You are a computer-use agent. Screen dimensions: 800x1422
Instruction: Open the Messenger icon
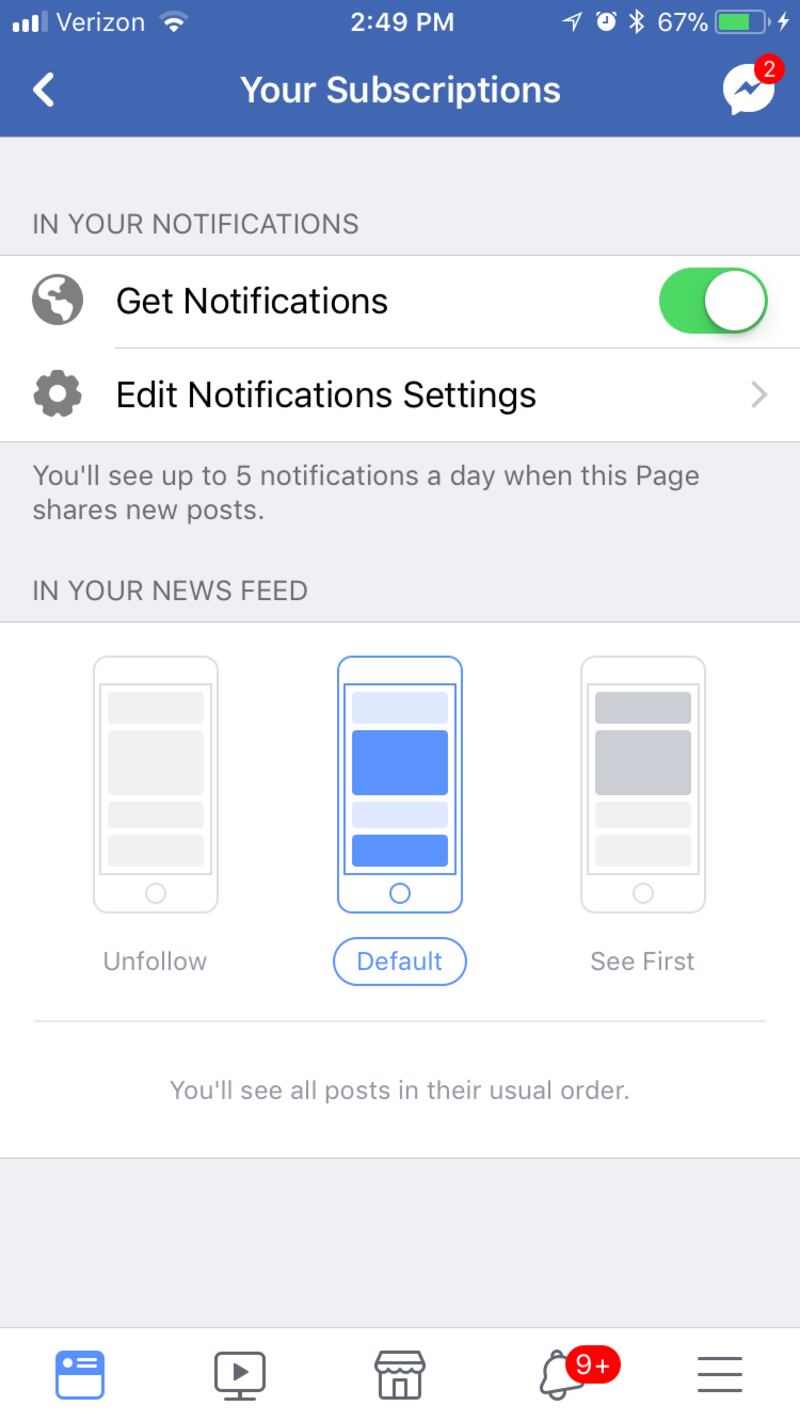[x=748, y=90]
